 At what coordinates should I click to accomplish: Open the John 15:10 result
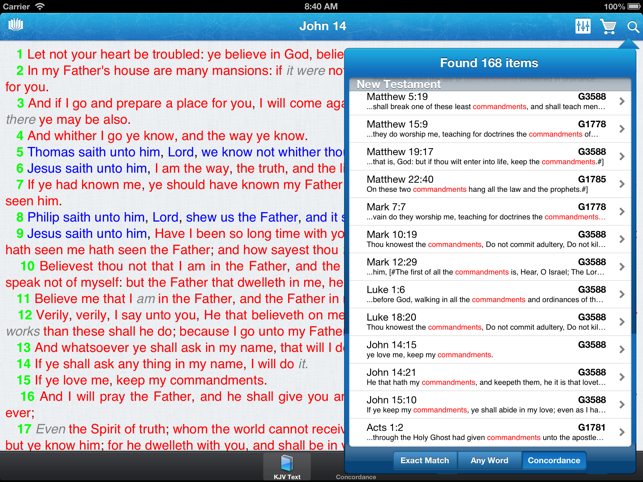tap(490, 404)
